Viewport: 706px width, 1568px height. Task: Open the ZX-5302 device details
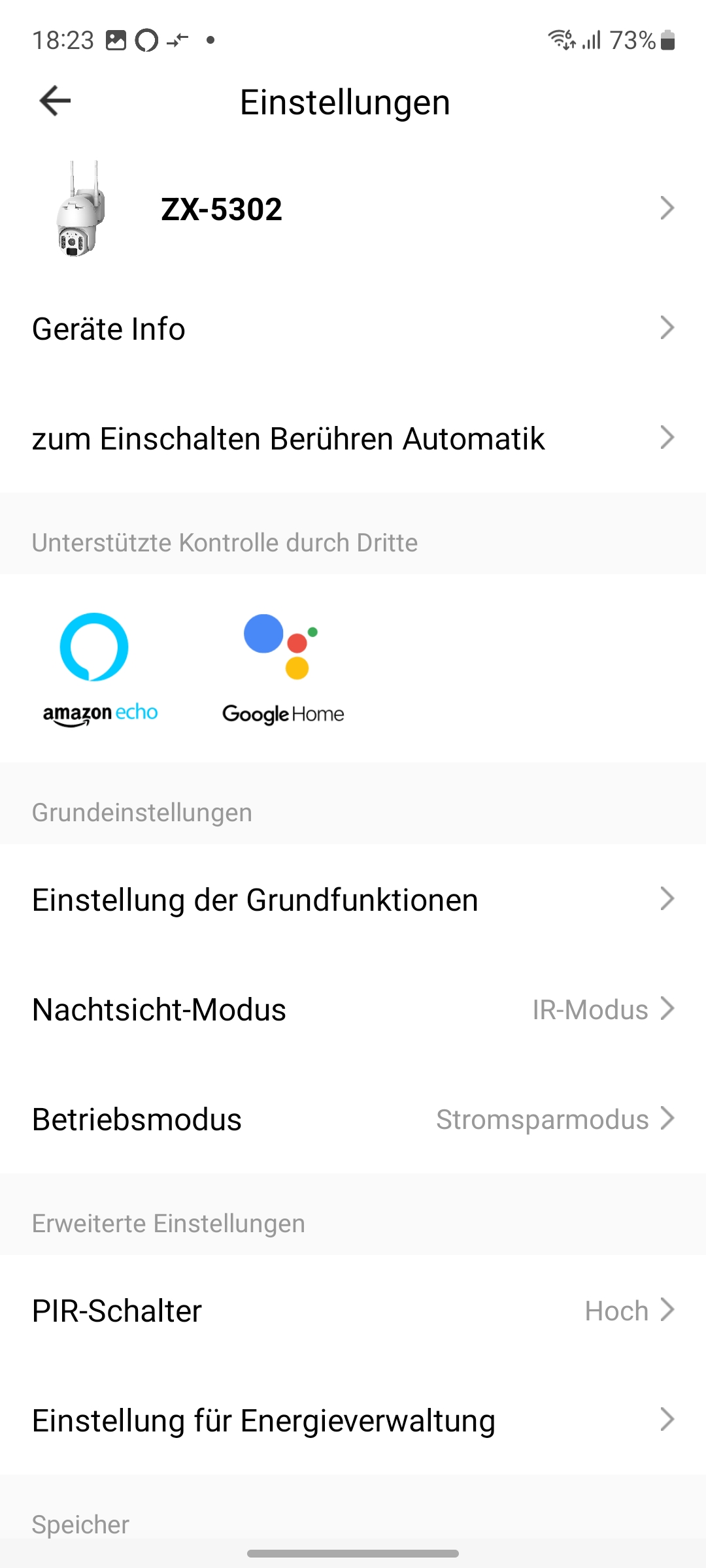click(x=353, y=209)
